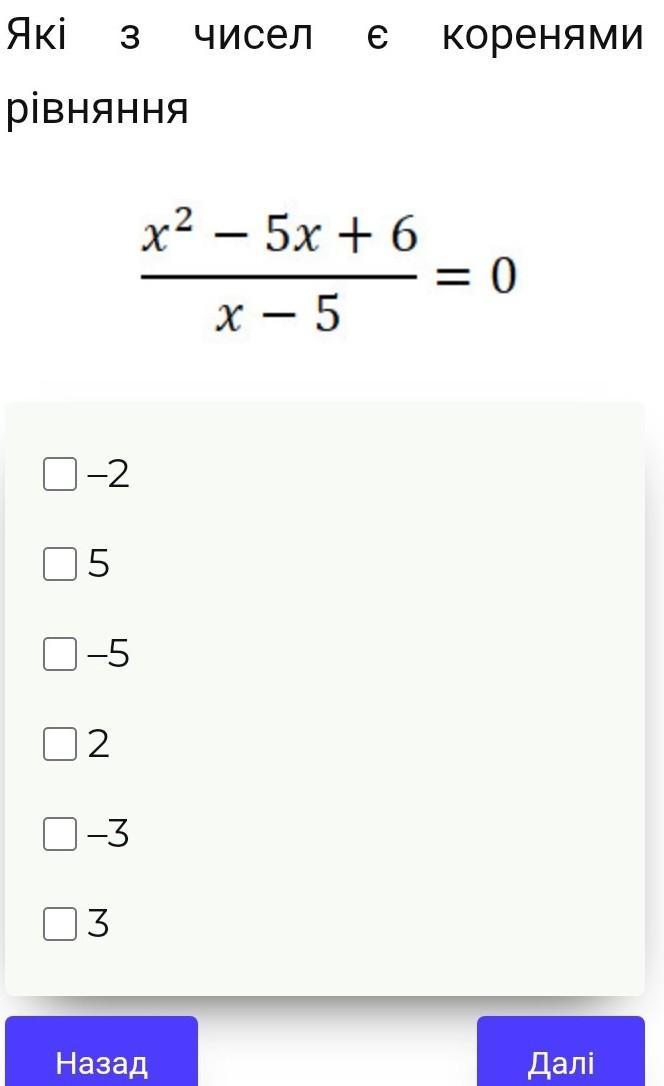Mark the checkbox for answer 2
This screenshot has height=1086, width=664.
click(x=60, y=744)
